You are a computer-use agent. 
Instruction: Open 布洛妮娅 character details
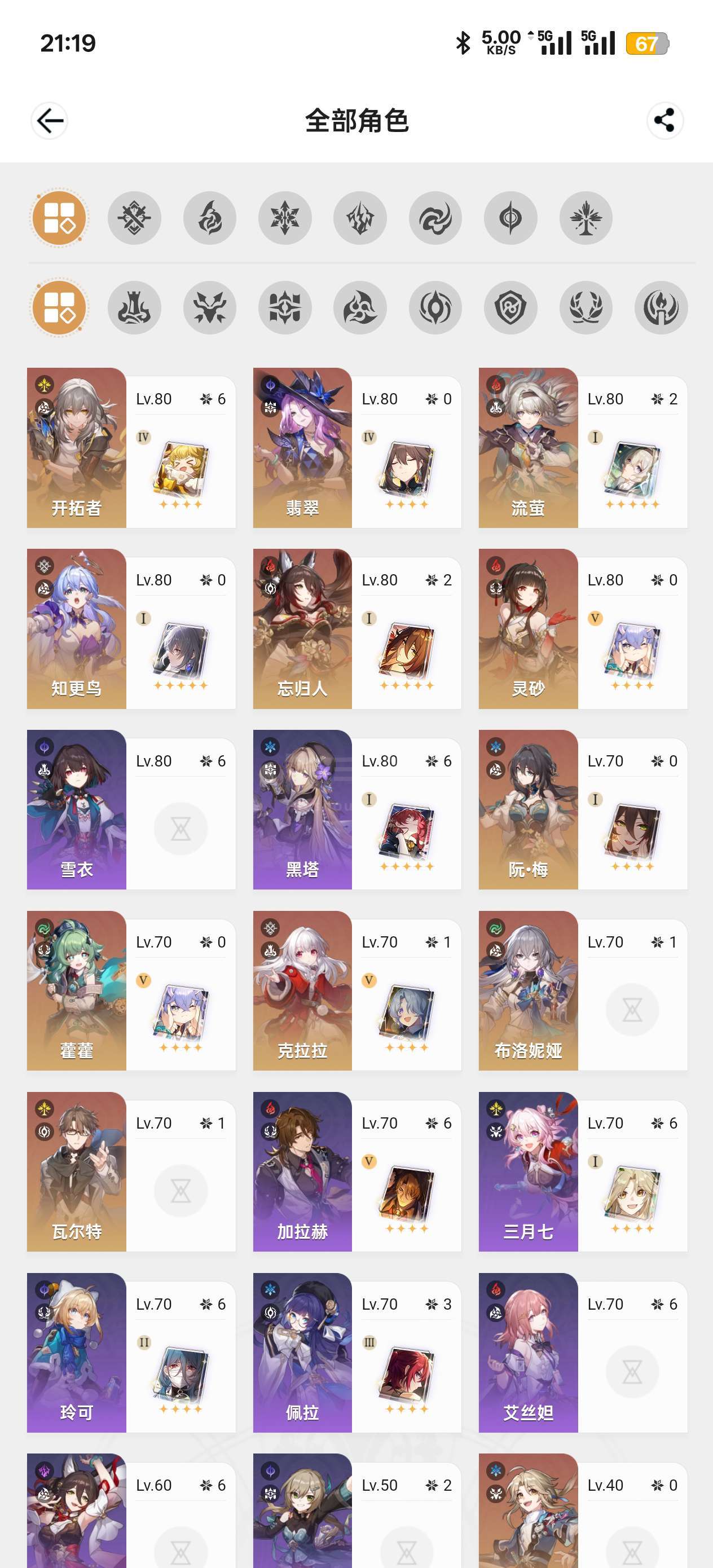[583, 990]
